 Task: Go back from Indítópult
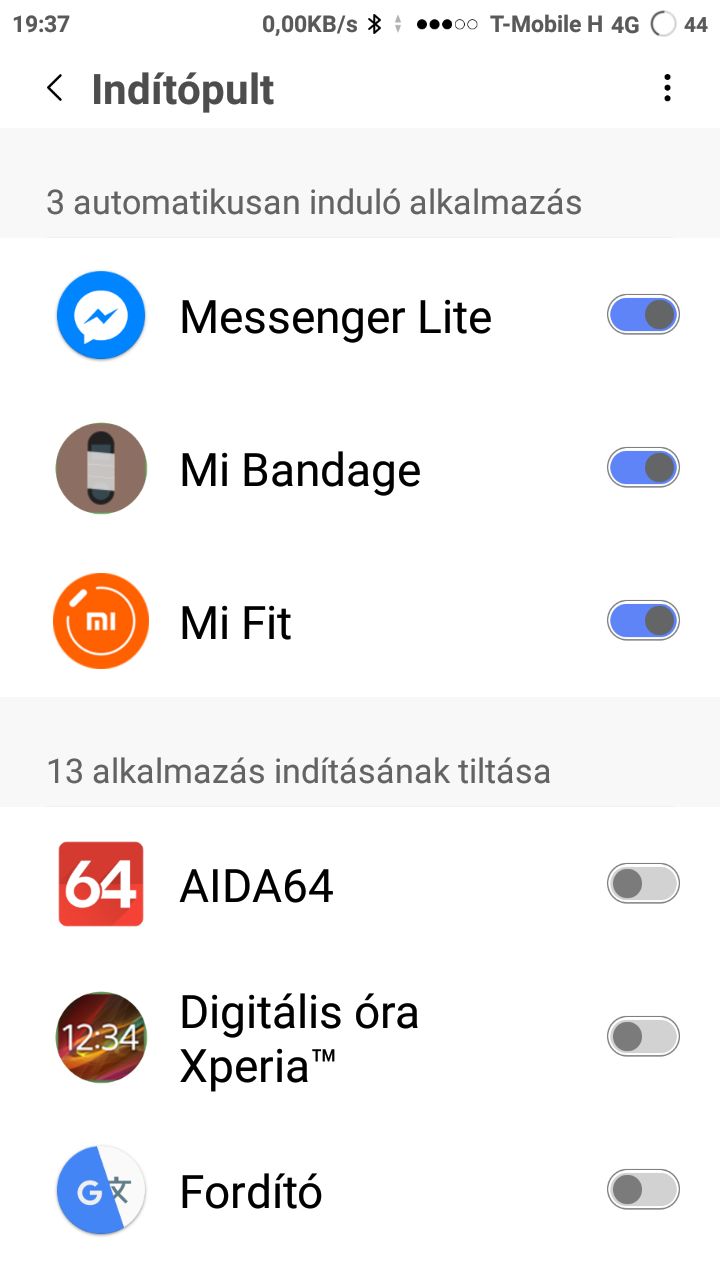(55, 88)
